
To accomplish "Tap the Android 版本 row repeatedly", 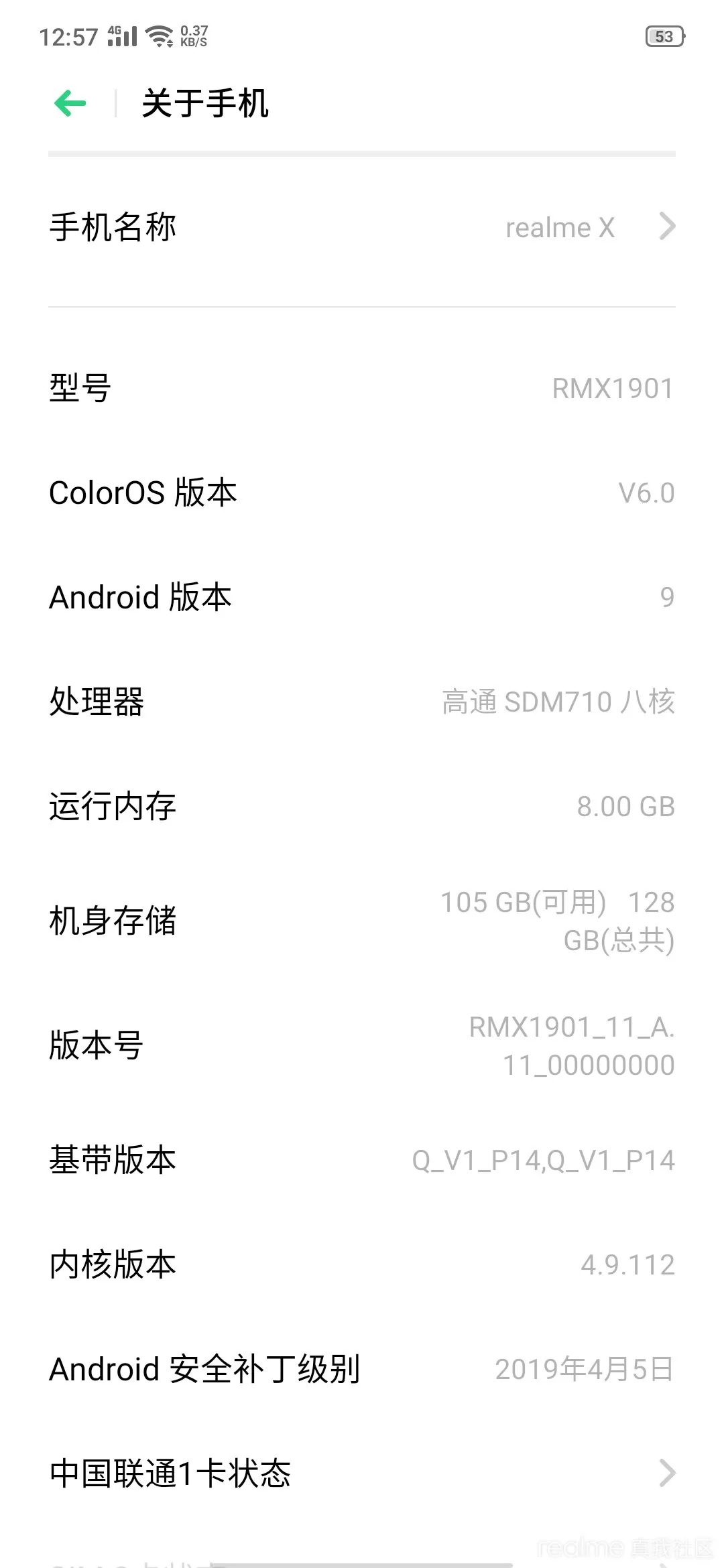I will tap(362, 598).
